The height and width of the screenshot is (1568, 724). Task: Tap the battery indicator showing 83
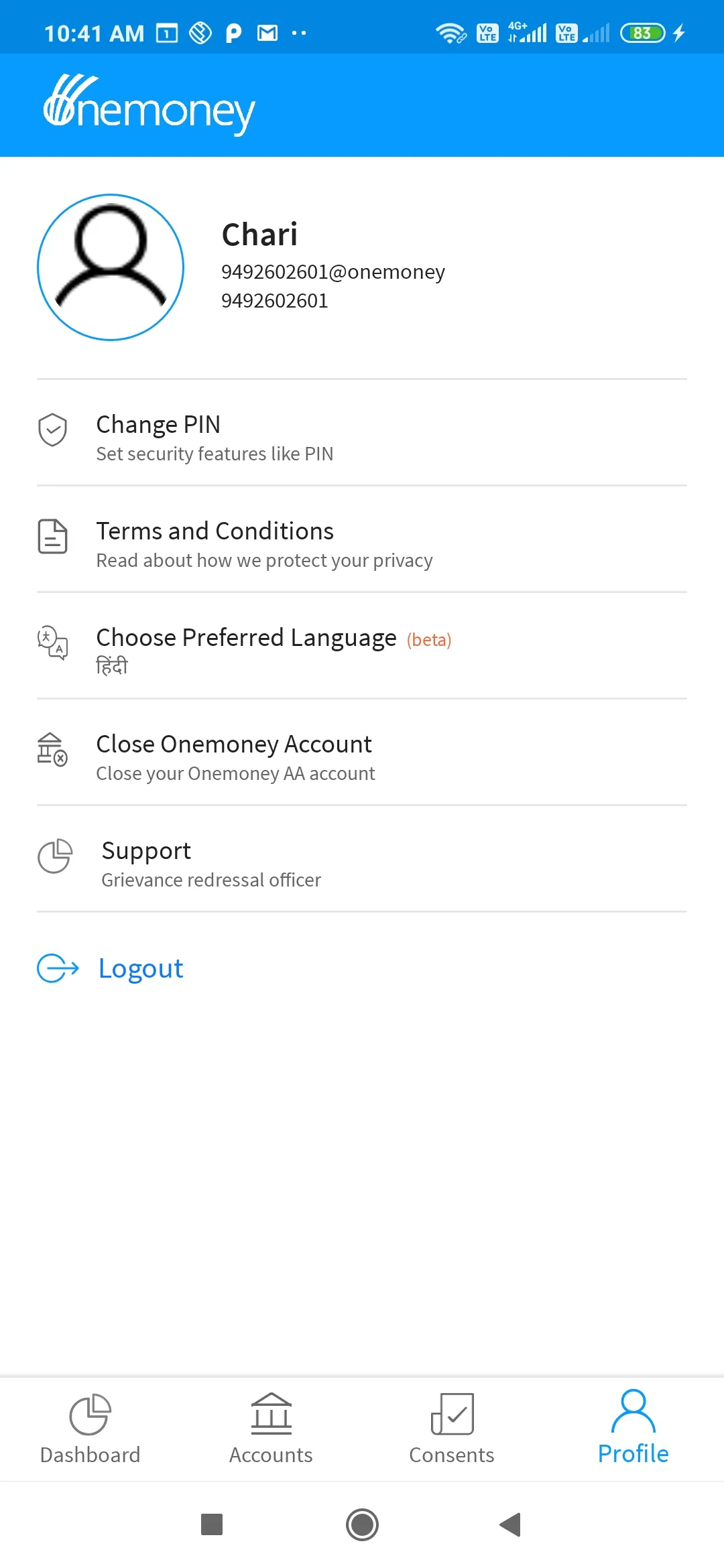(x=642, y=32)
